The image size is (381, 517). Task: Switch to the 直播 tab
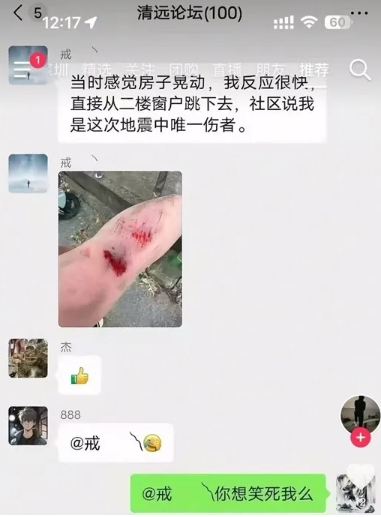point(227,70)
